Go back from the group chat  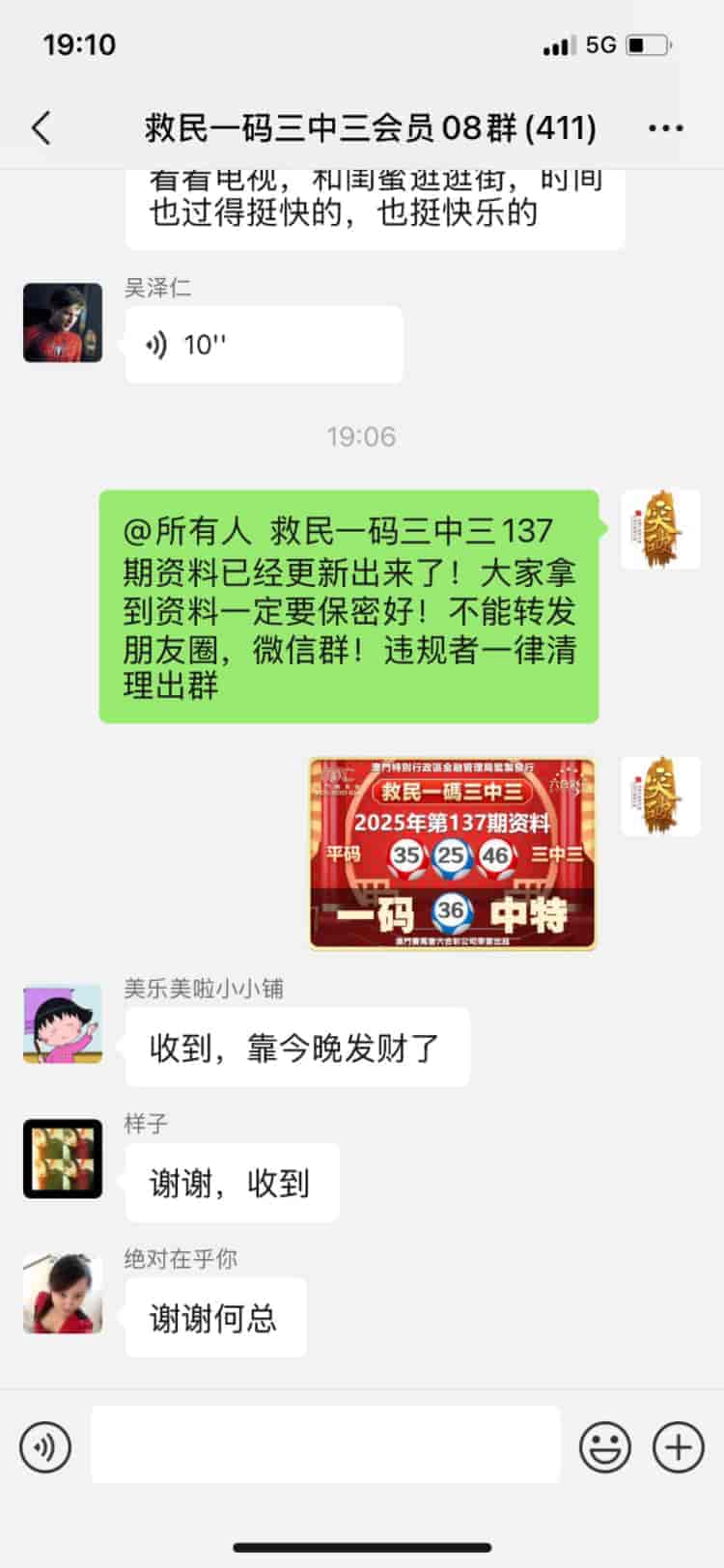(x=41, y=127)
